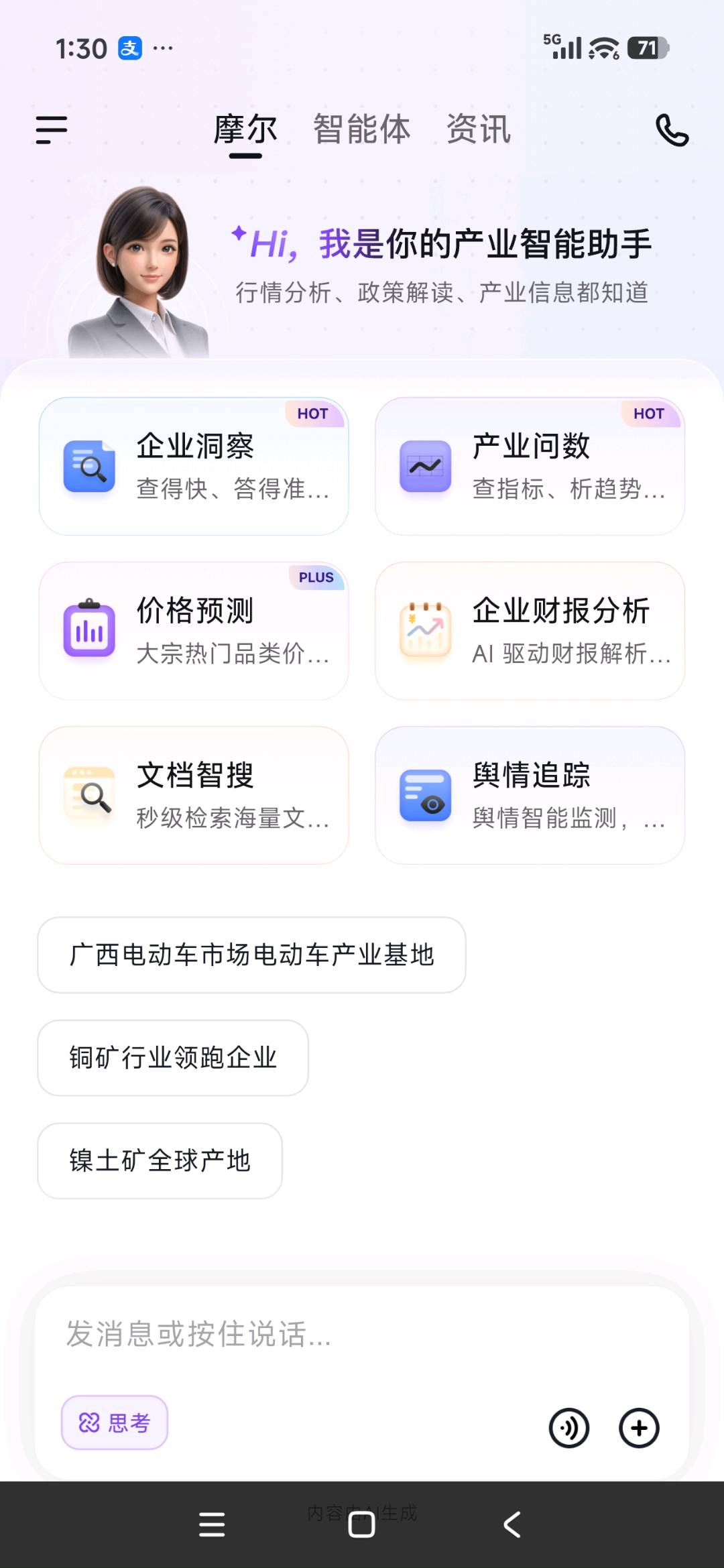Open attachment options with the plus icon
Viewport: 724px width, 1568px height.
(x=640, y=1427)
